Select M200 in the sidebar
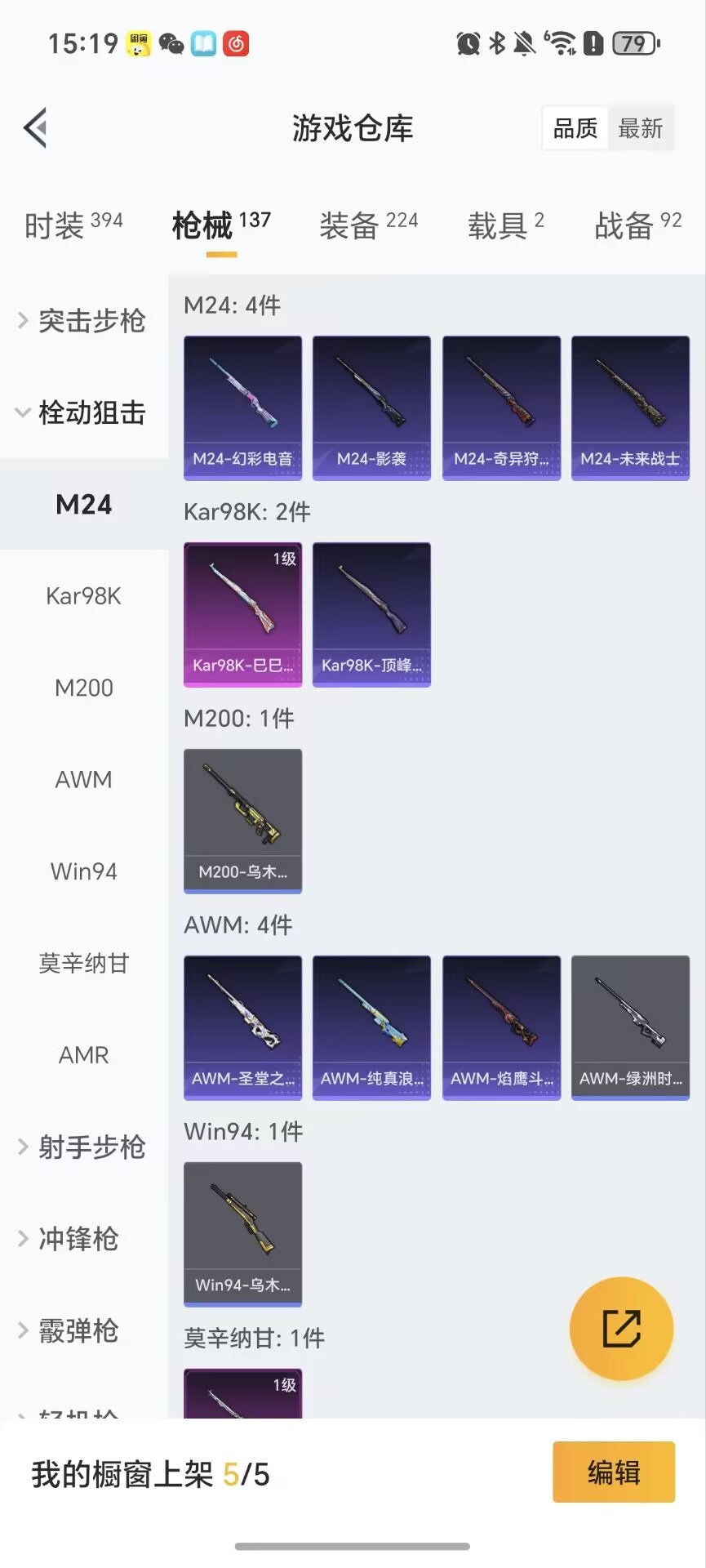The height and width of the screenshot is (1568, 706). point(83,688)
